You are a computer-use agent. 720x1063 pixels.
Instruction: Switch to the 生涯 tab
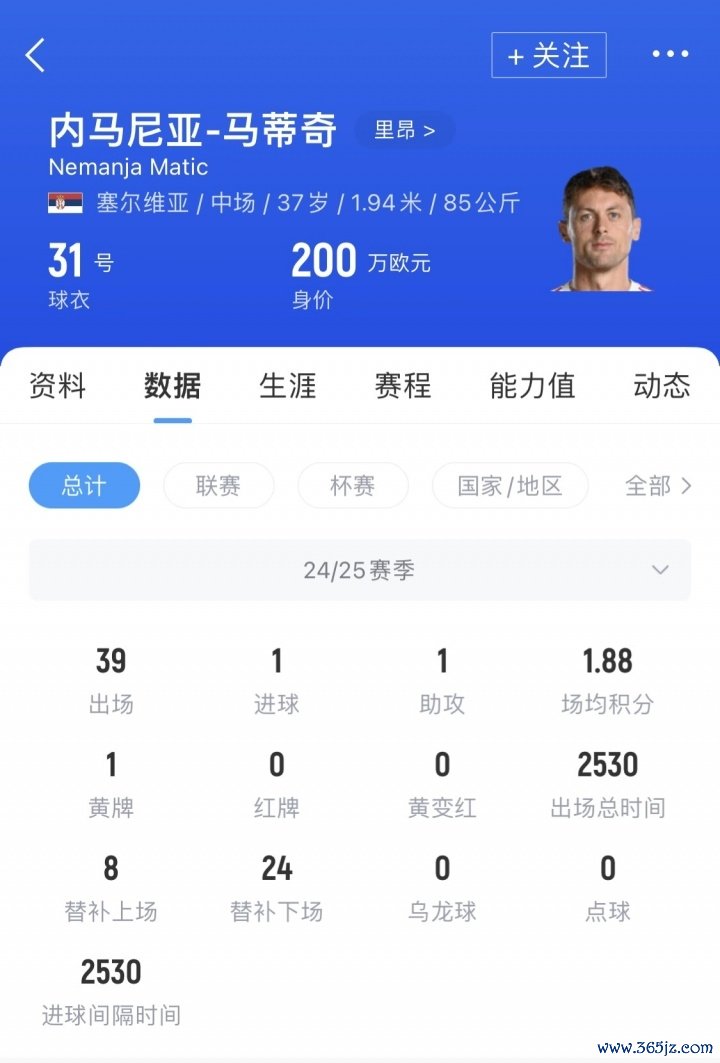288,386
